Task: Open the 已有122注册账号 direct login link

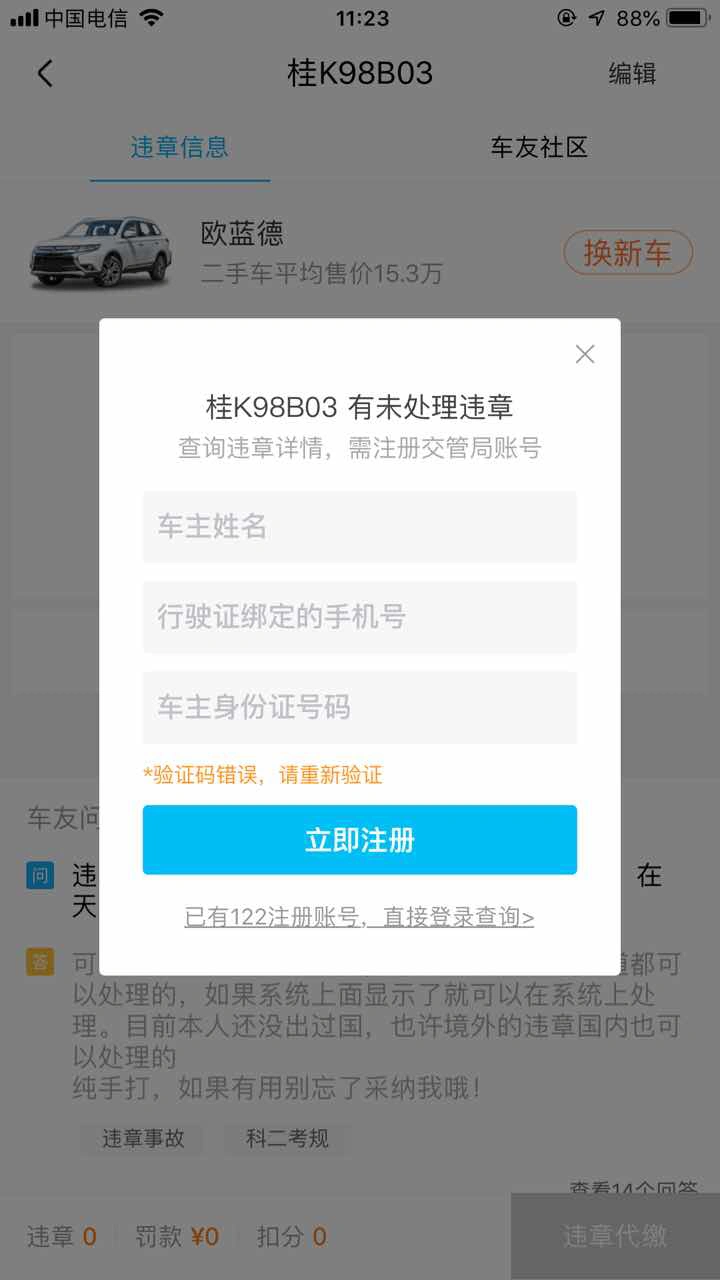Action: click(x=359, y=917)
